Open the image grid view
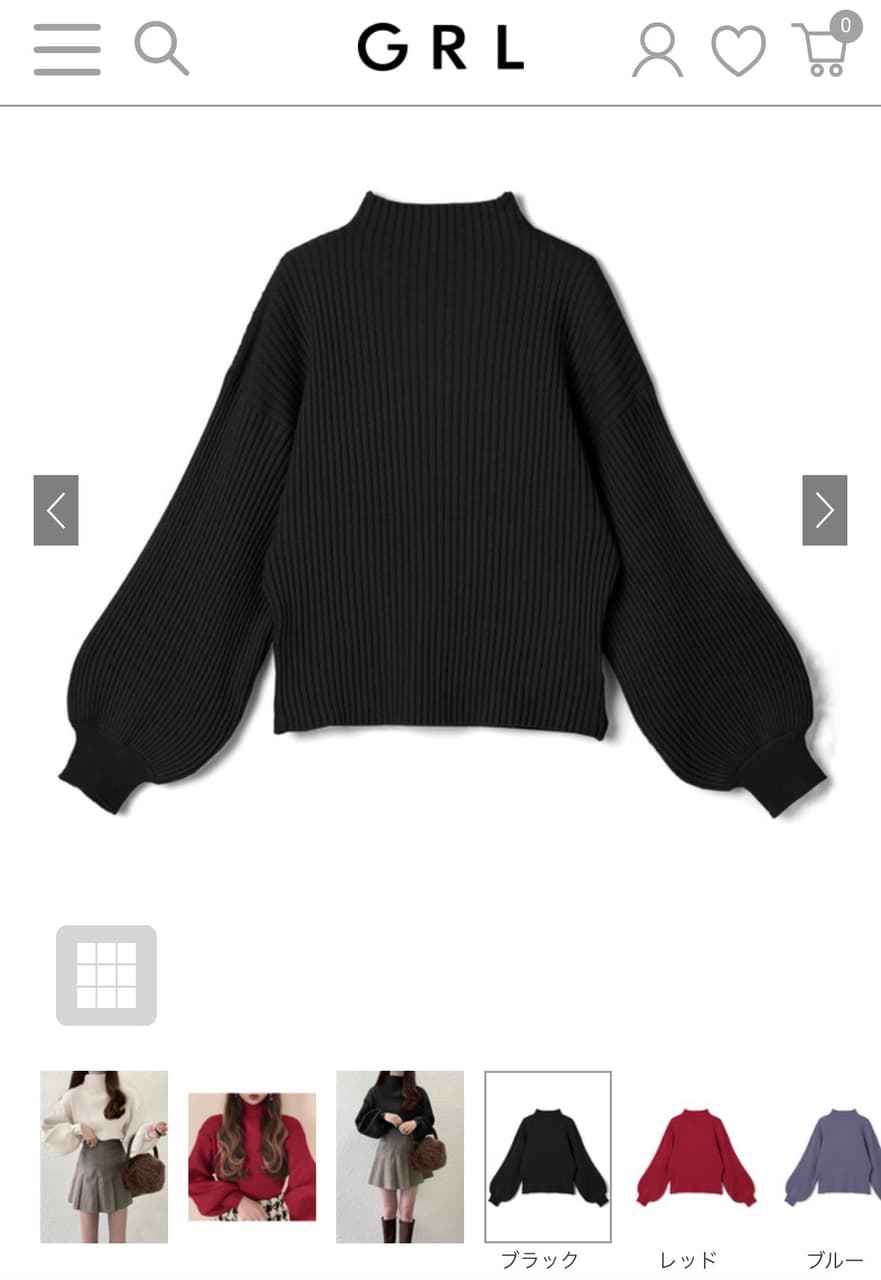The width and height of the screenshot is (881, 1280). [106, 975]
